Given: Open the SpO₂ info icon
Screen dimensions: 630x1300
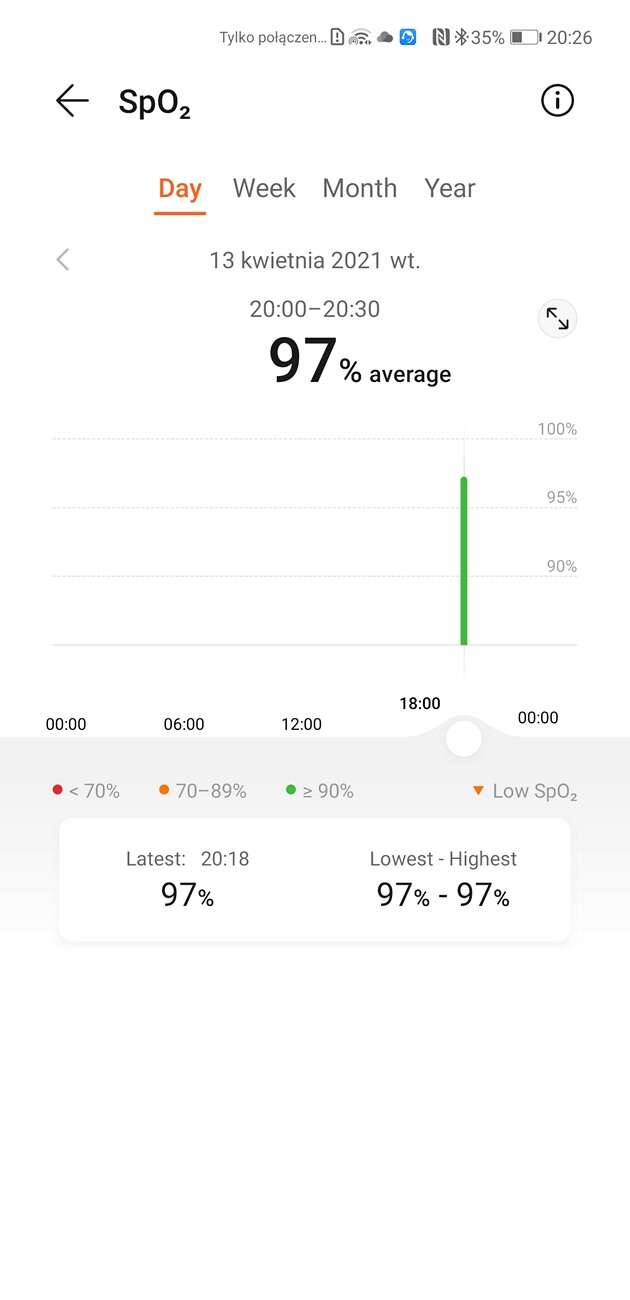Looking at the screenshot, I should tap(557, 101).
